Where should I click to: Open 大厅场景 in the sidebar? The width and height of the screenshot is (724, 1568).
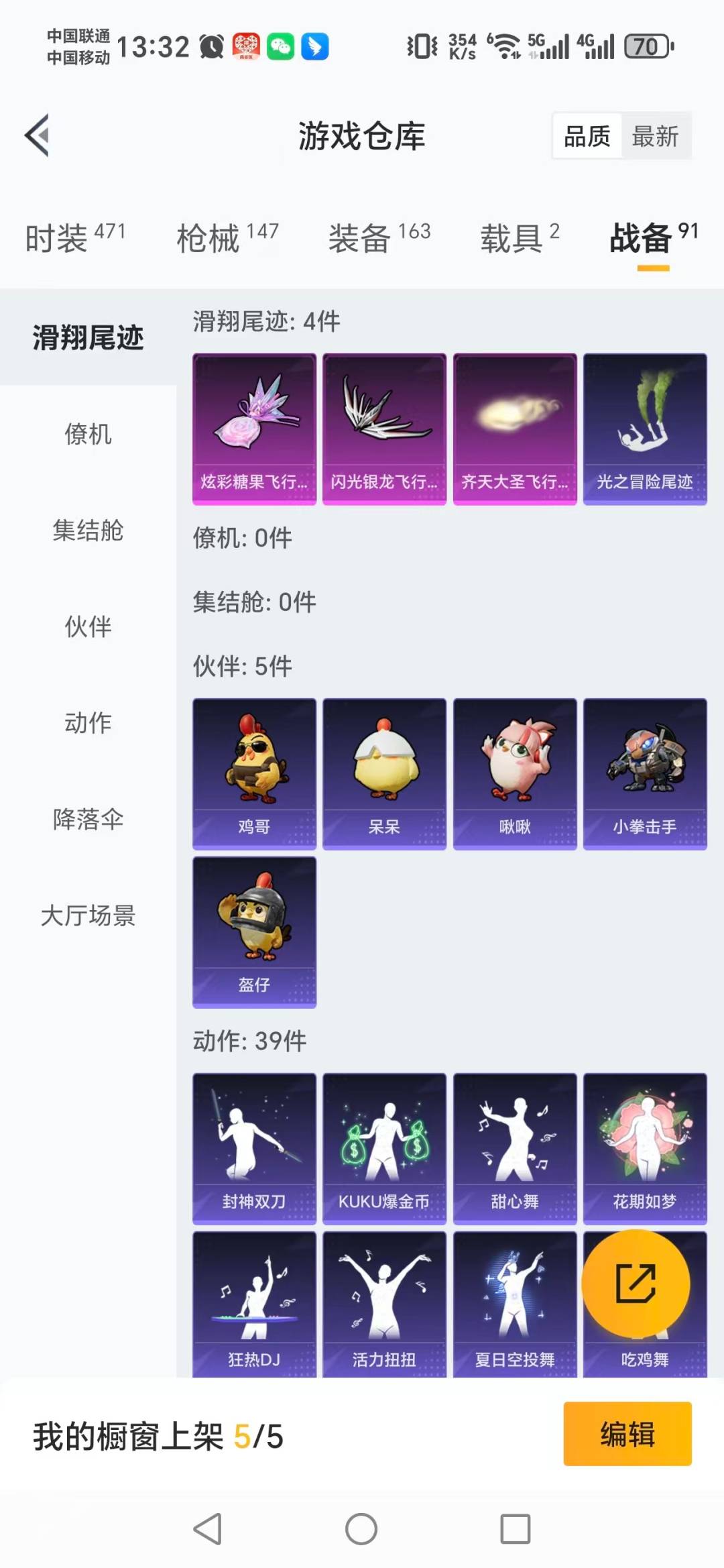(x=88, y=915)
